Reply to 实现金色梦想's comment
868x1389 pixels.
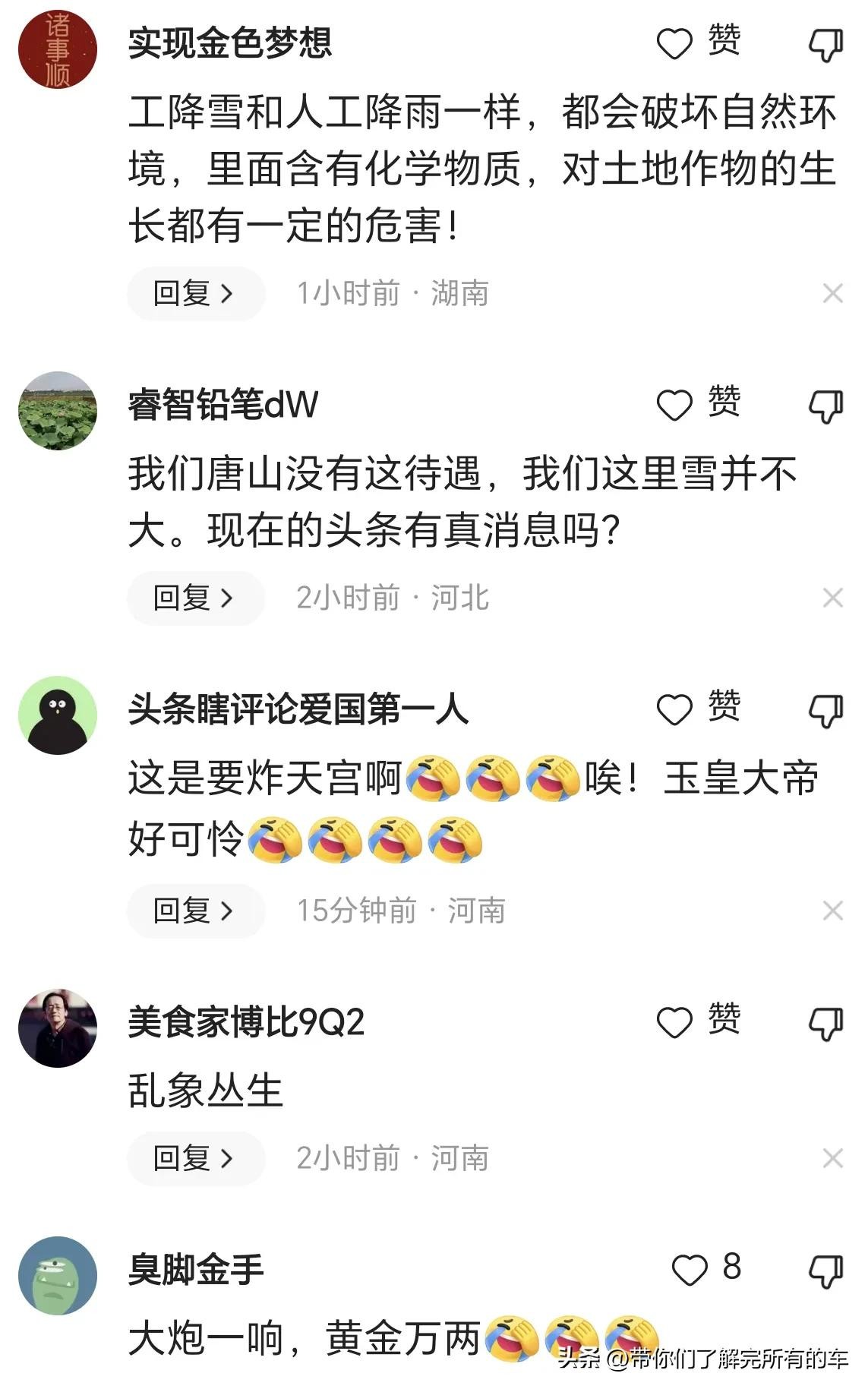[x=195, y=293]
